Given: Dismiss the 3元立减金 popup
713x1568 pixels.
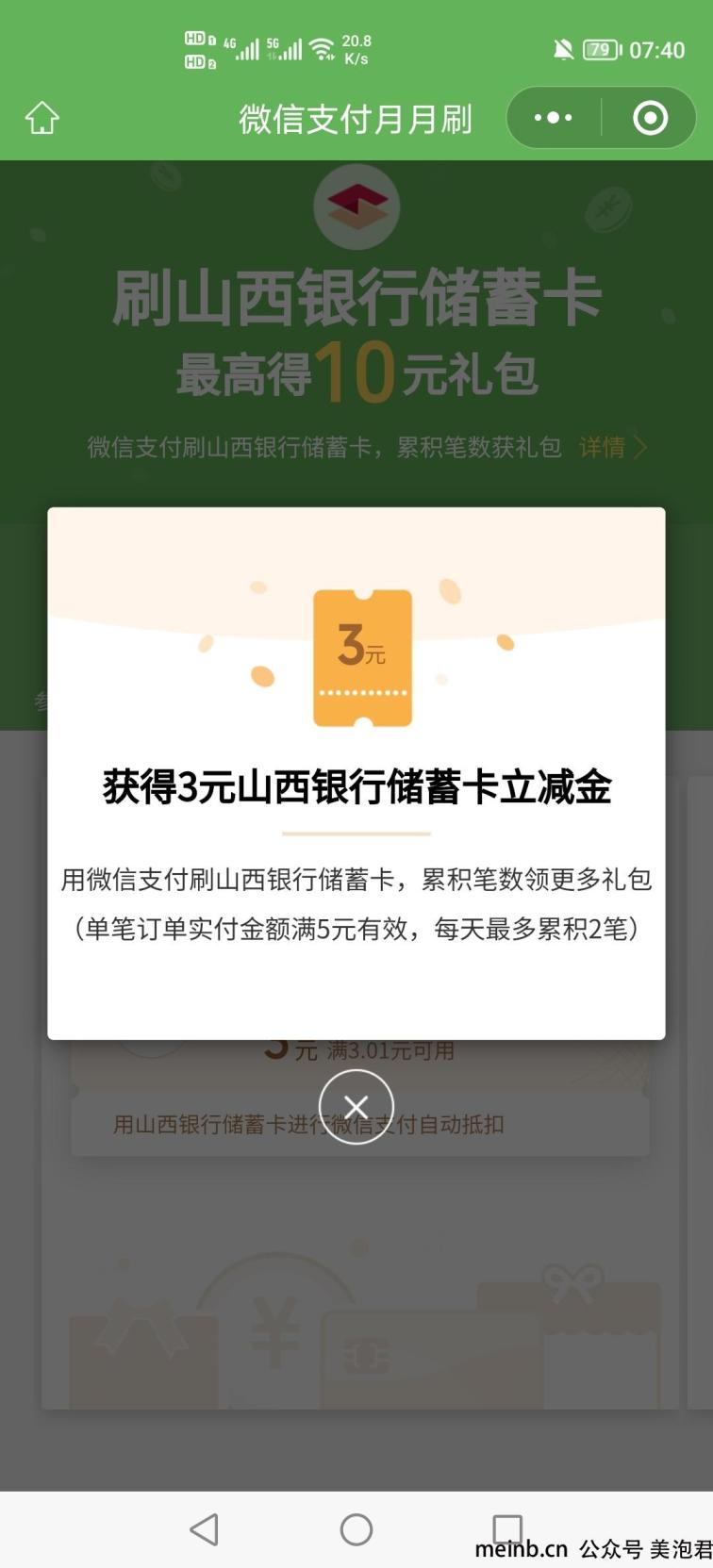Looking at the screenshot, I should click(x=356, y=1107).
